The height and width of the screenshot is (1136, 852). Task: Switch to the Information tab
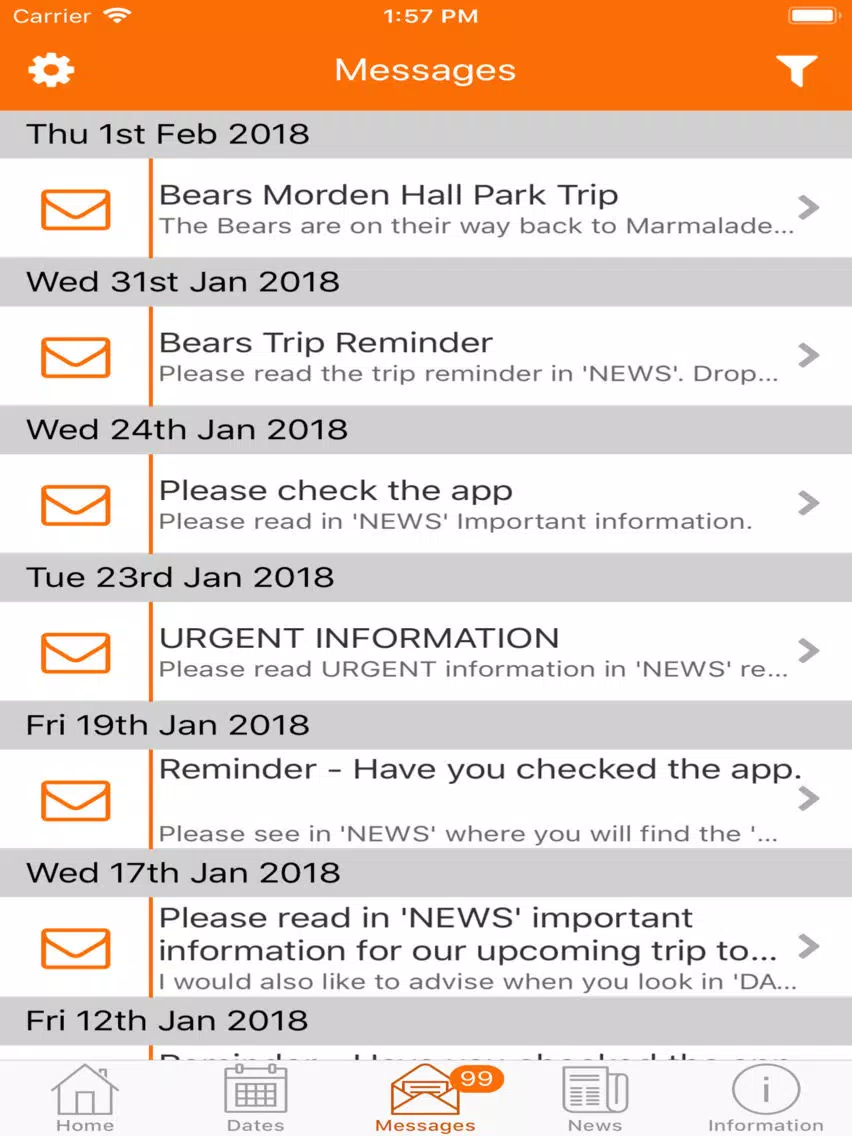point(765,1098)
